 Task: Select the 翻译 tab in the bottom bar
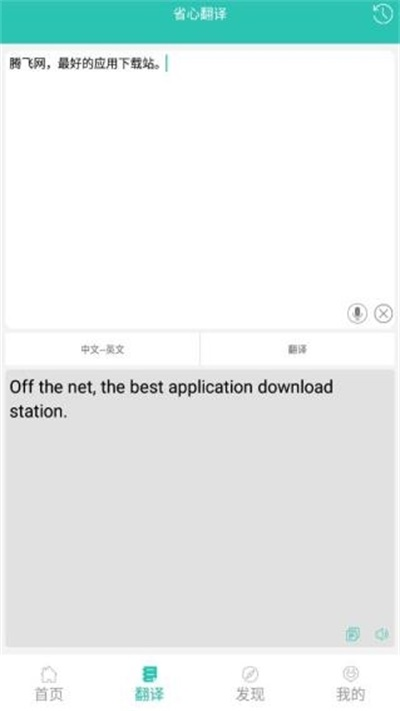149,683
